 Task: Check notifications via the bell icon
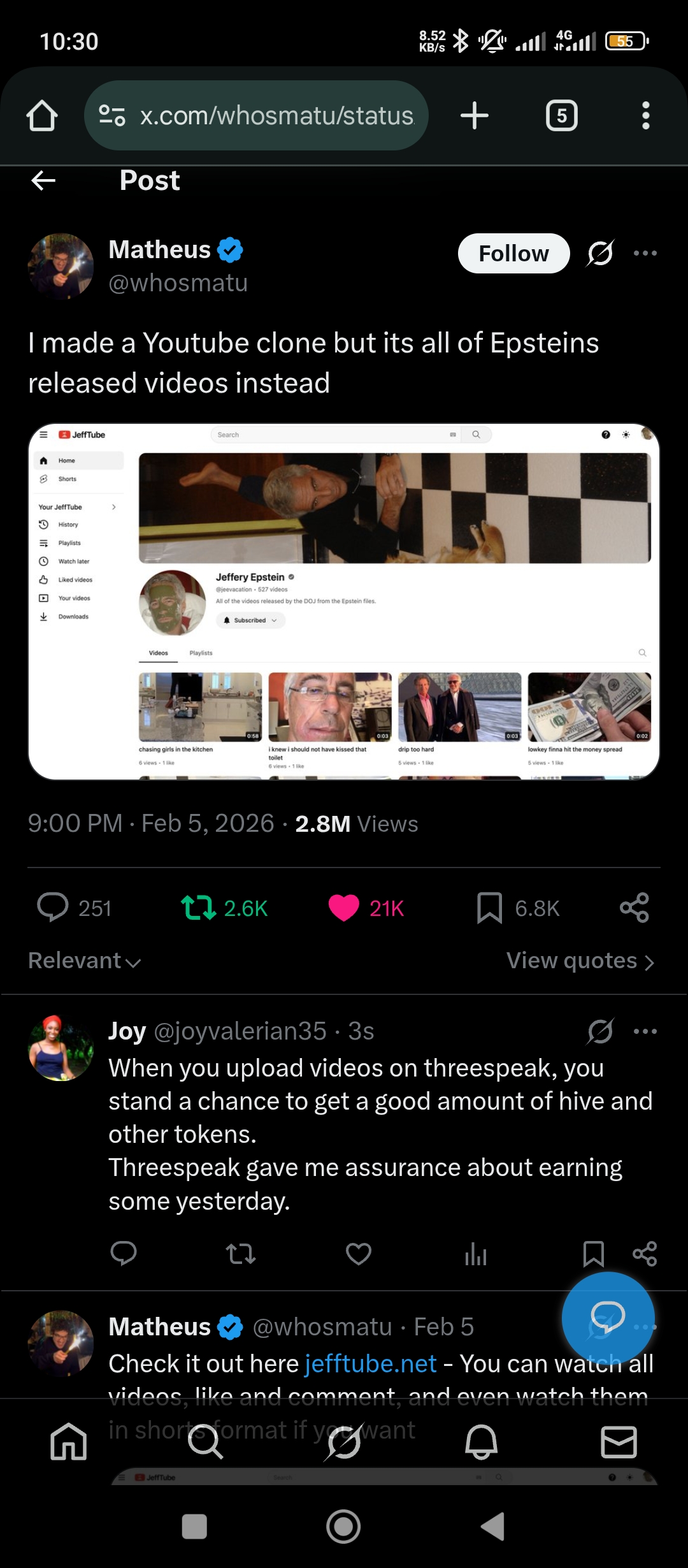(481, 1443)
